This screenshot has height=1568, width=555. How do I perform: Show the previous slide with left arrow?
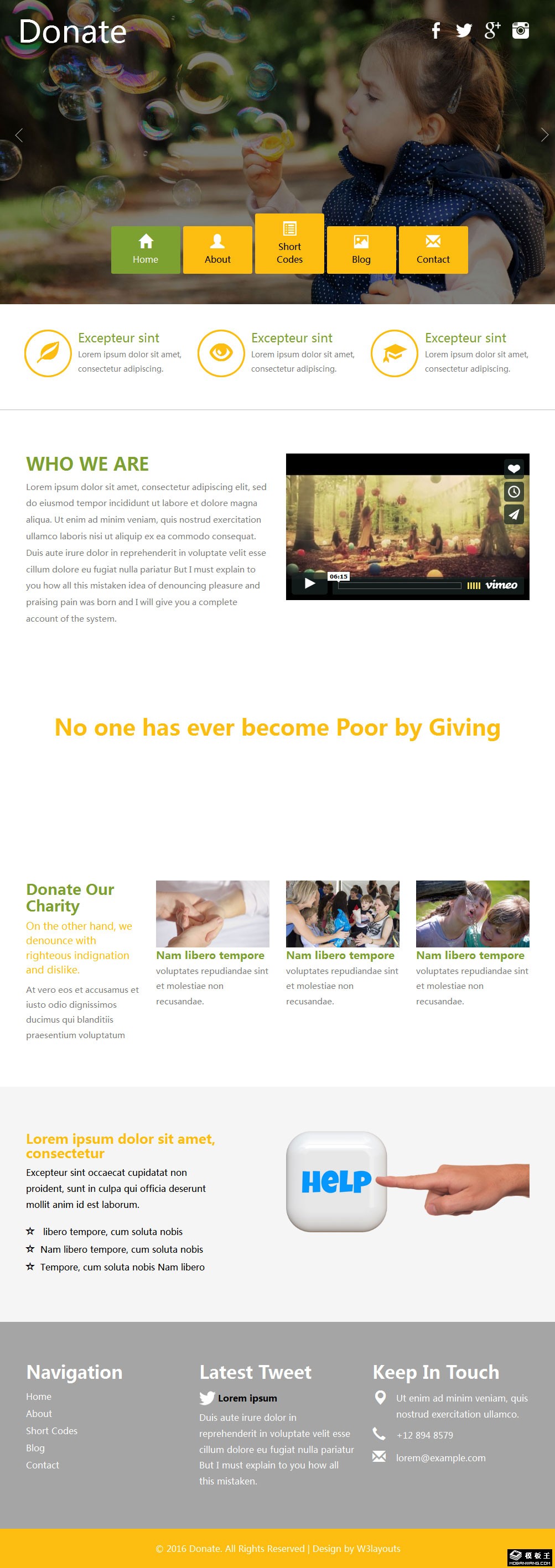(x=19, y=135)
